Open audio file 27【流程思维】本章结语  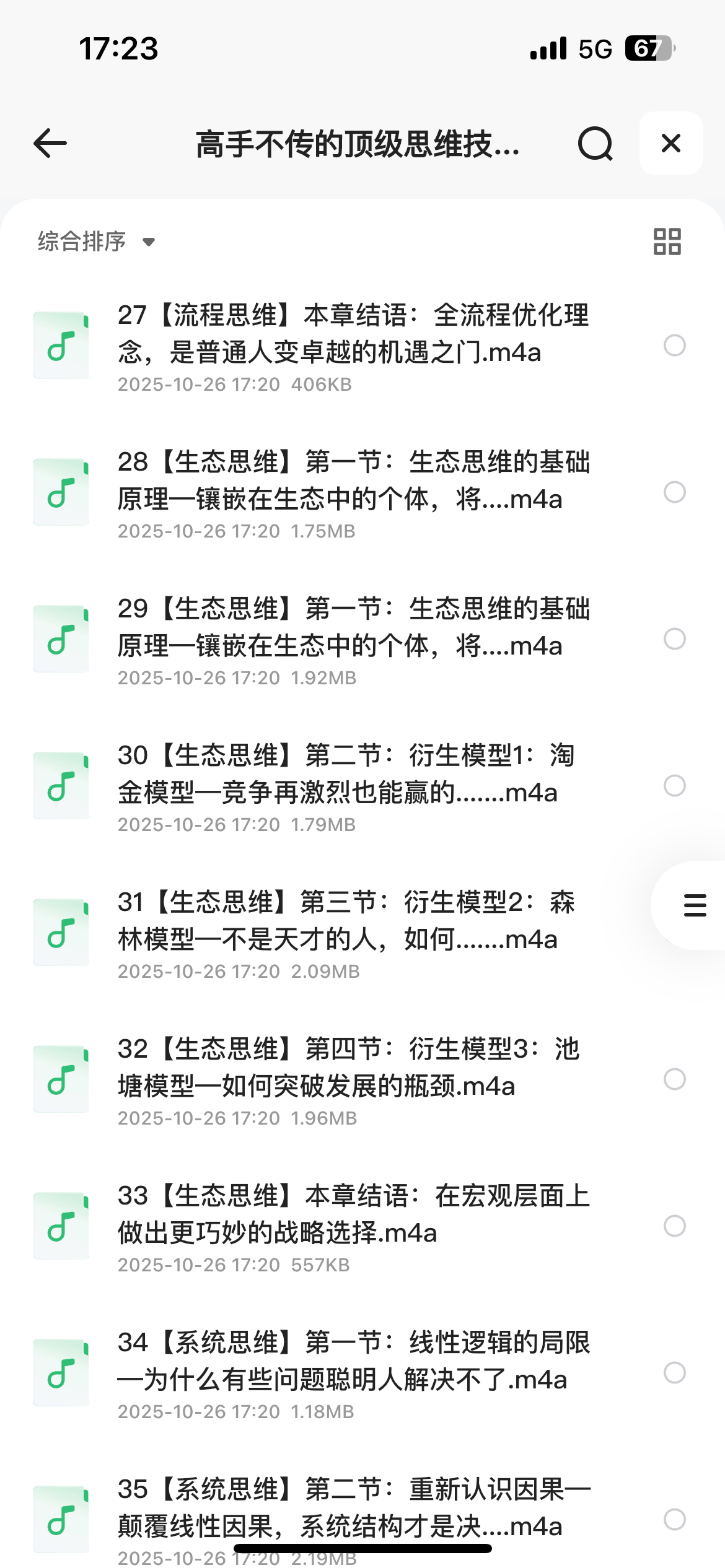tap(353, 334)
